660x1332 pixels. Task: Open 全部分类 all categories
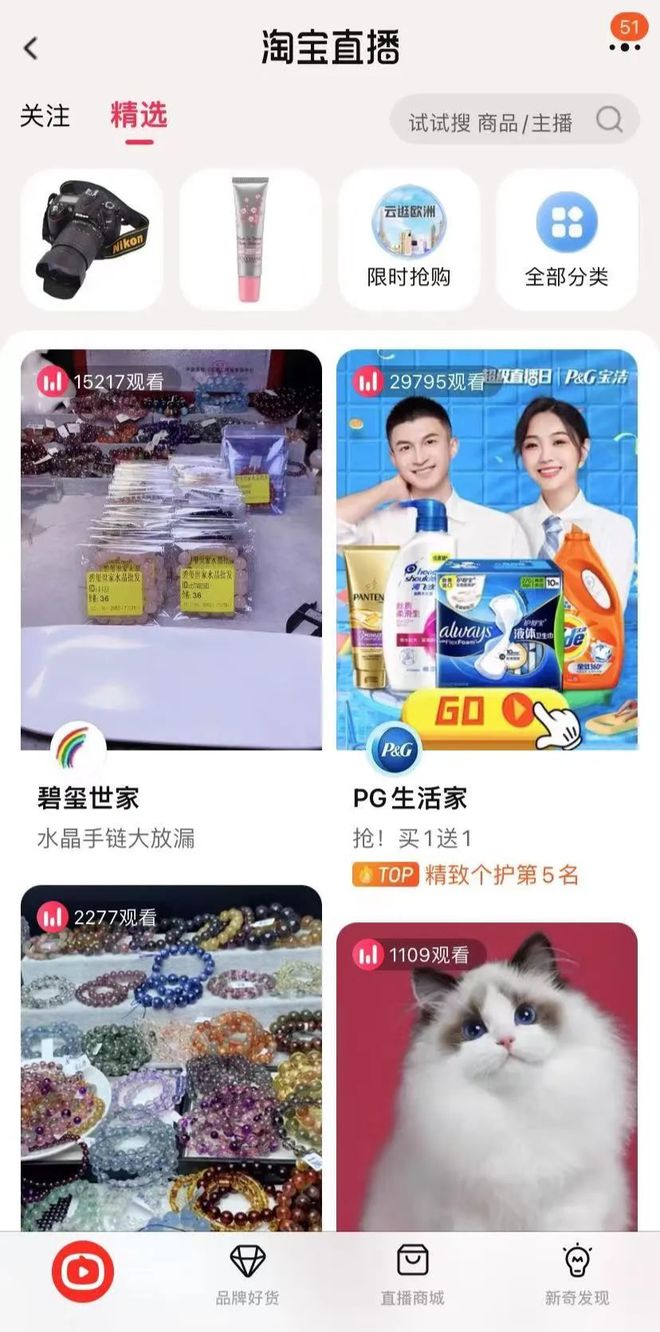click(x=567, y=239)
